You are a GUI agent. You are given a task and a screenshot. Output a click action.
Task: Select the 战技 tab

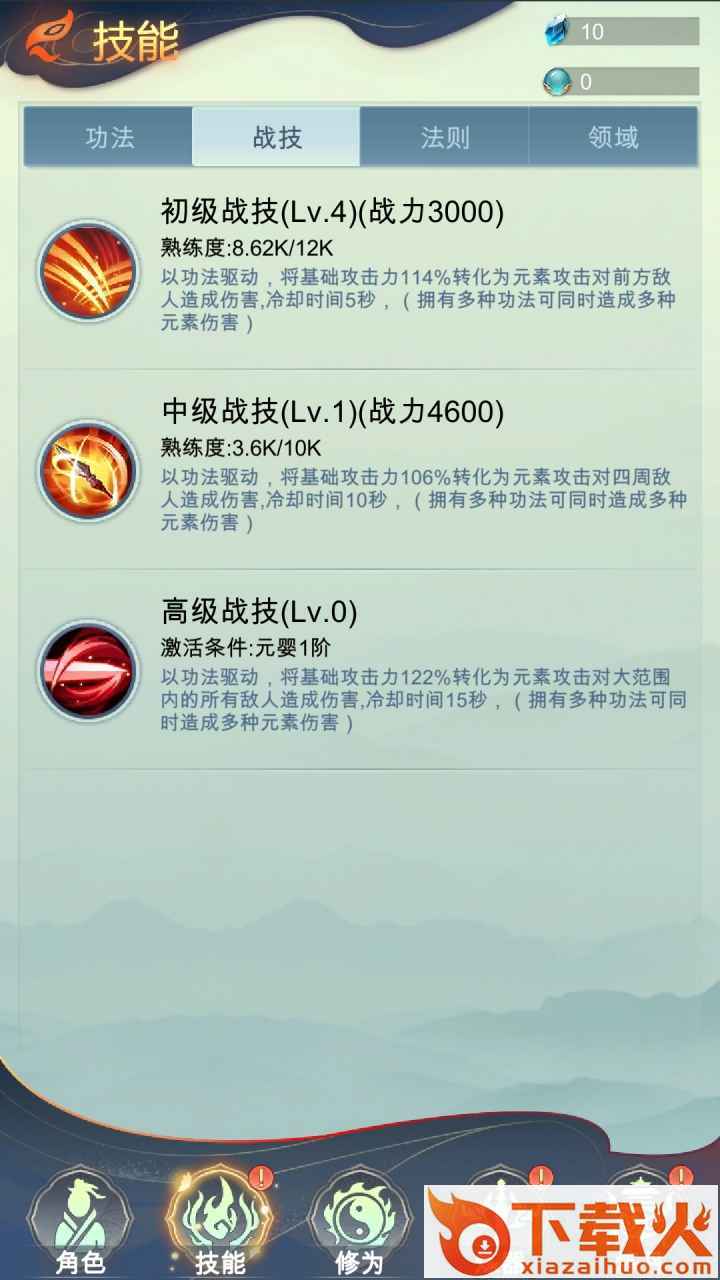[x=277, y=137]
